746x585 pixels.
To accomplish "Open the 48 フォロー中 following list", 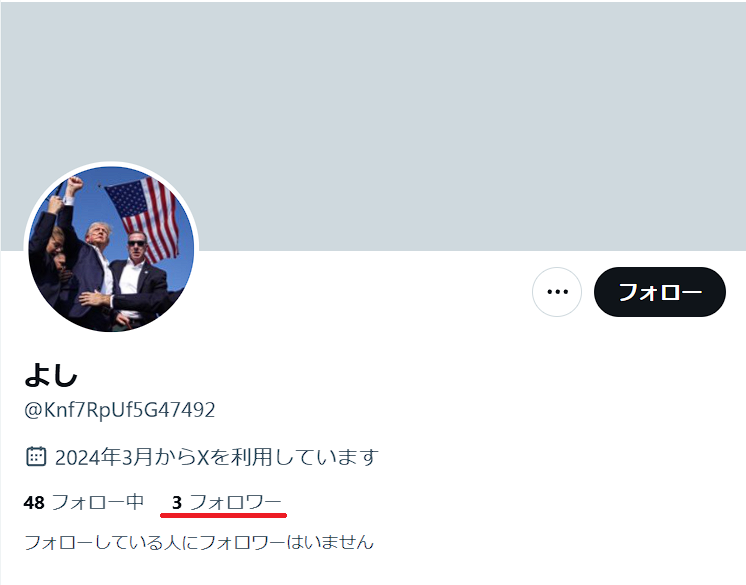I will point(84,502).
